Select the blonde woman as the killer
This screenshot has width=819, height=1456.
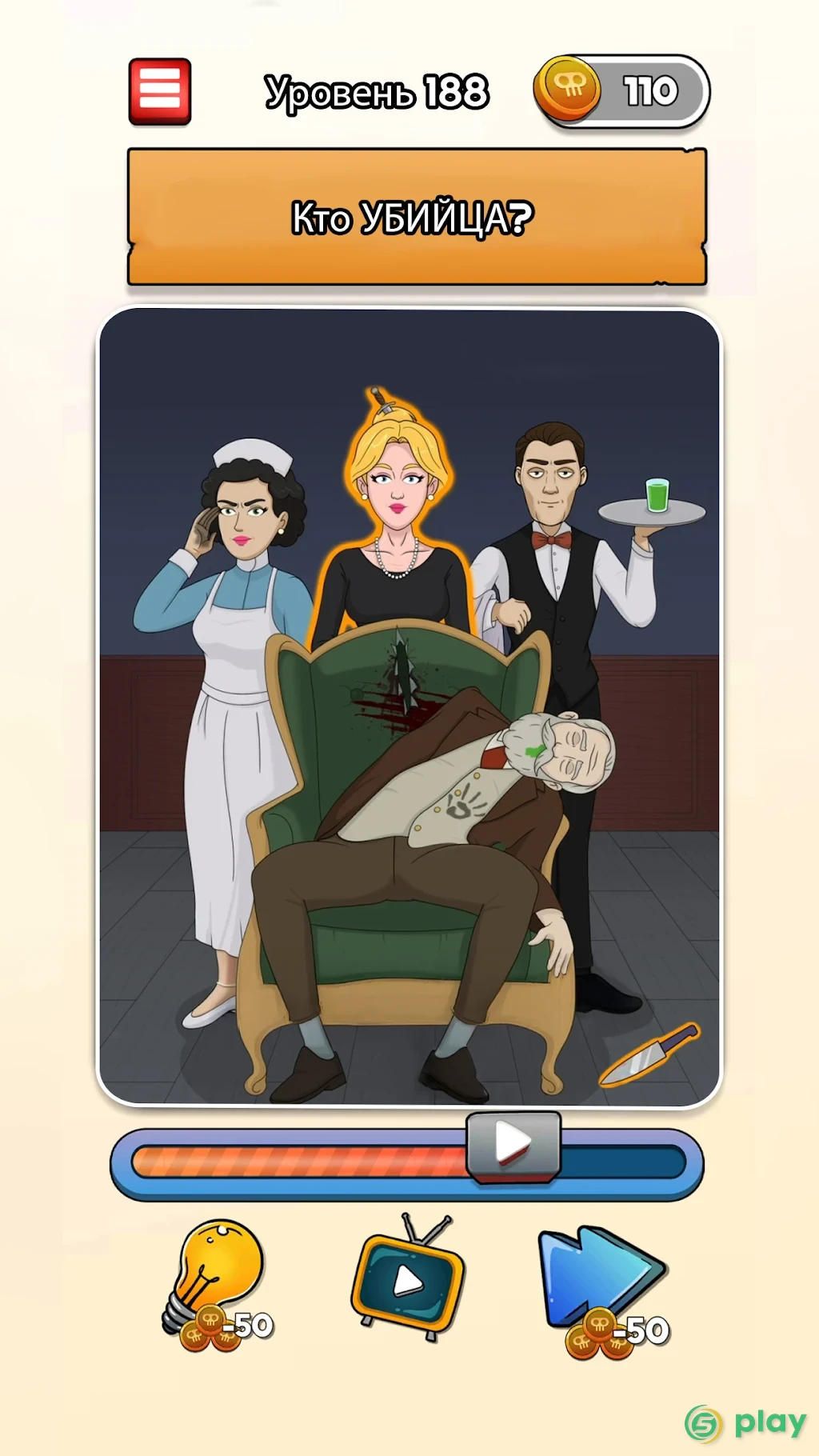coord(395,520)
